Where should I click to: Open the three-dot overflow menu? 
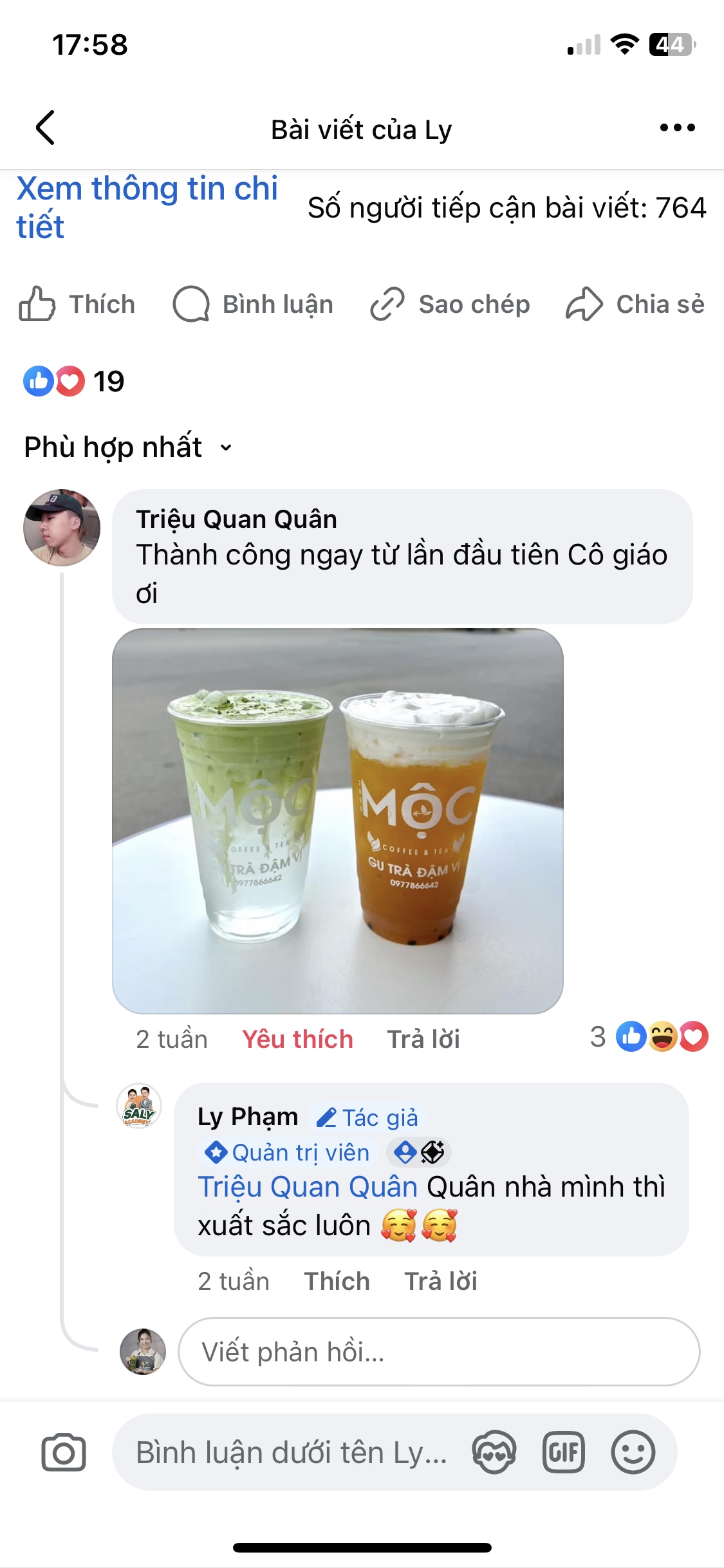[677, 127]
